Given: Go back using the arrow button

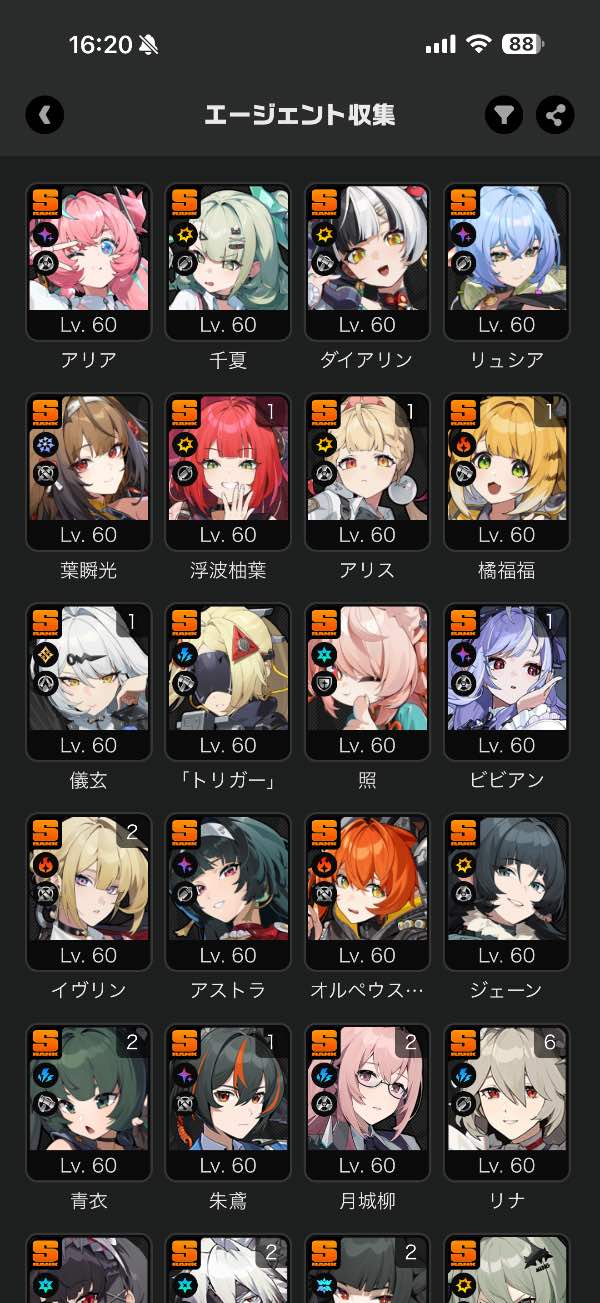Looking at the screenshot, I should tap(45, 115).
